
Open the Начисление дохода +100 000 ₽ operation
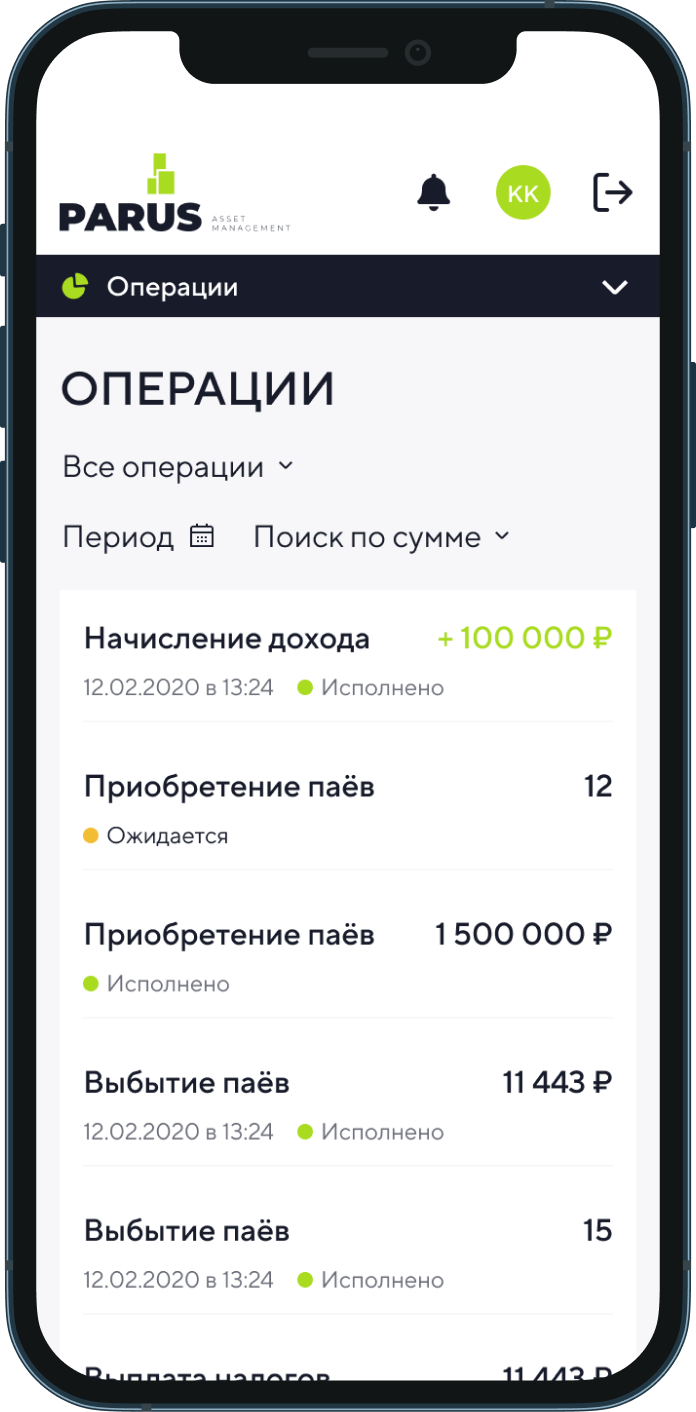(347, 660)
